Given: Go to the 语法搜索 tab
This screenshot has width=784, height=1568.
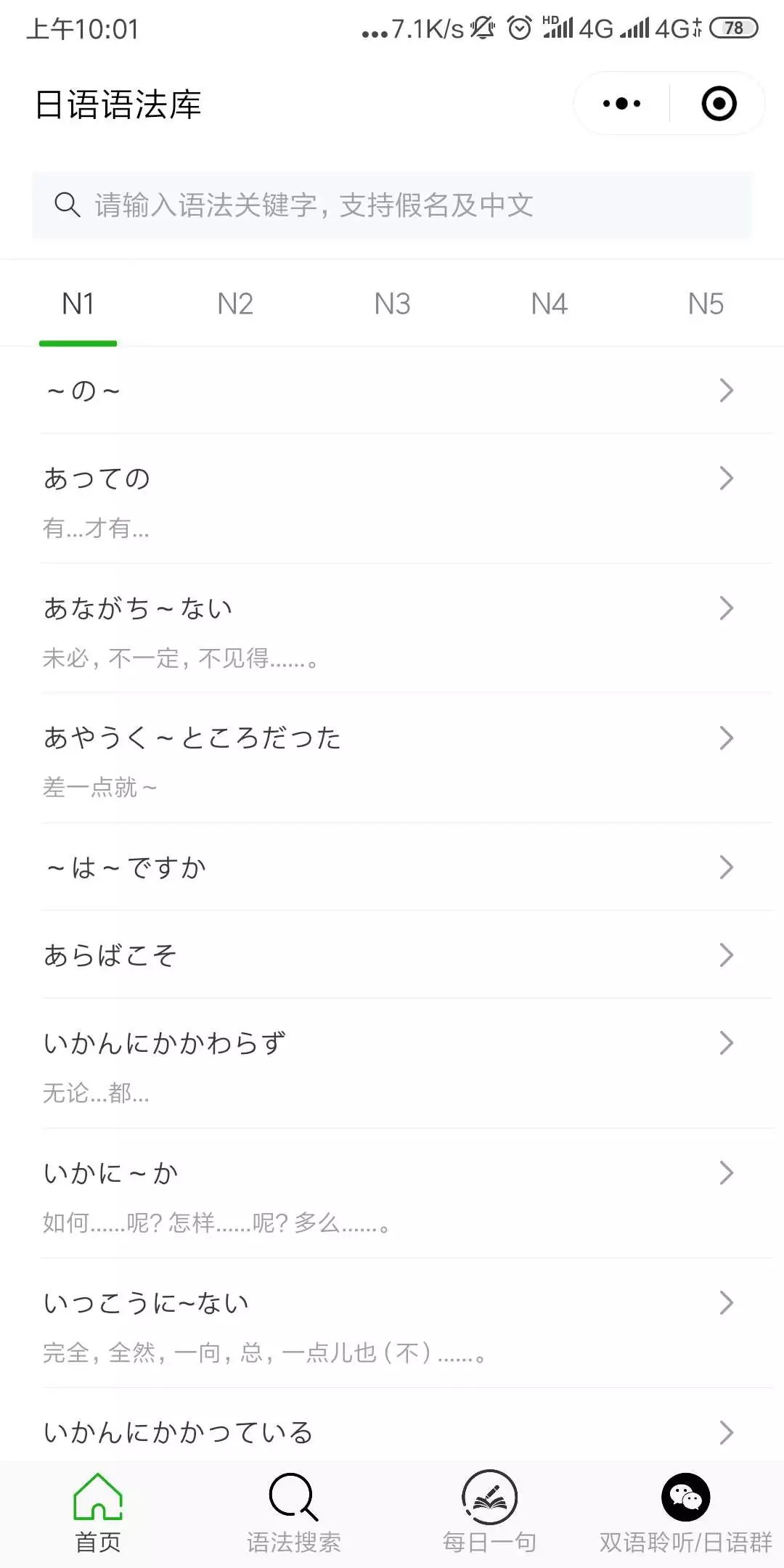Looking at the screenshot, I should point(294,1513).
